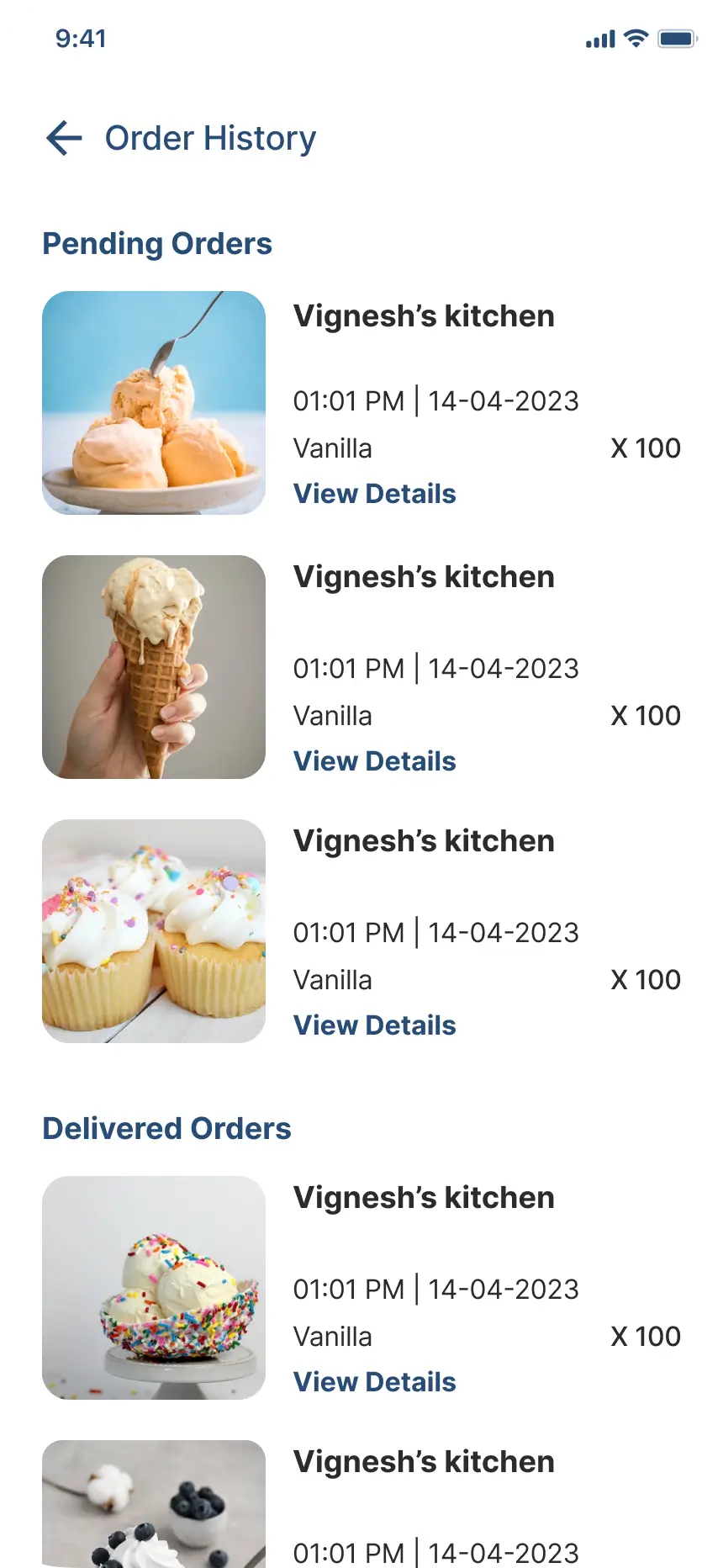Open View Details for the ice cream cone order
Screen dimensions: 723x1568
pos(375,761)
